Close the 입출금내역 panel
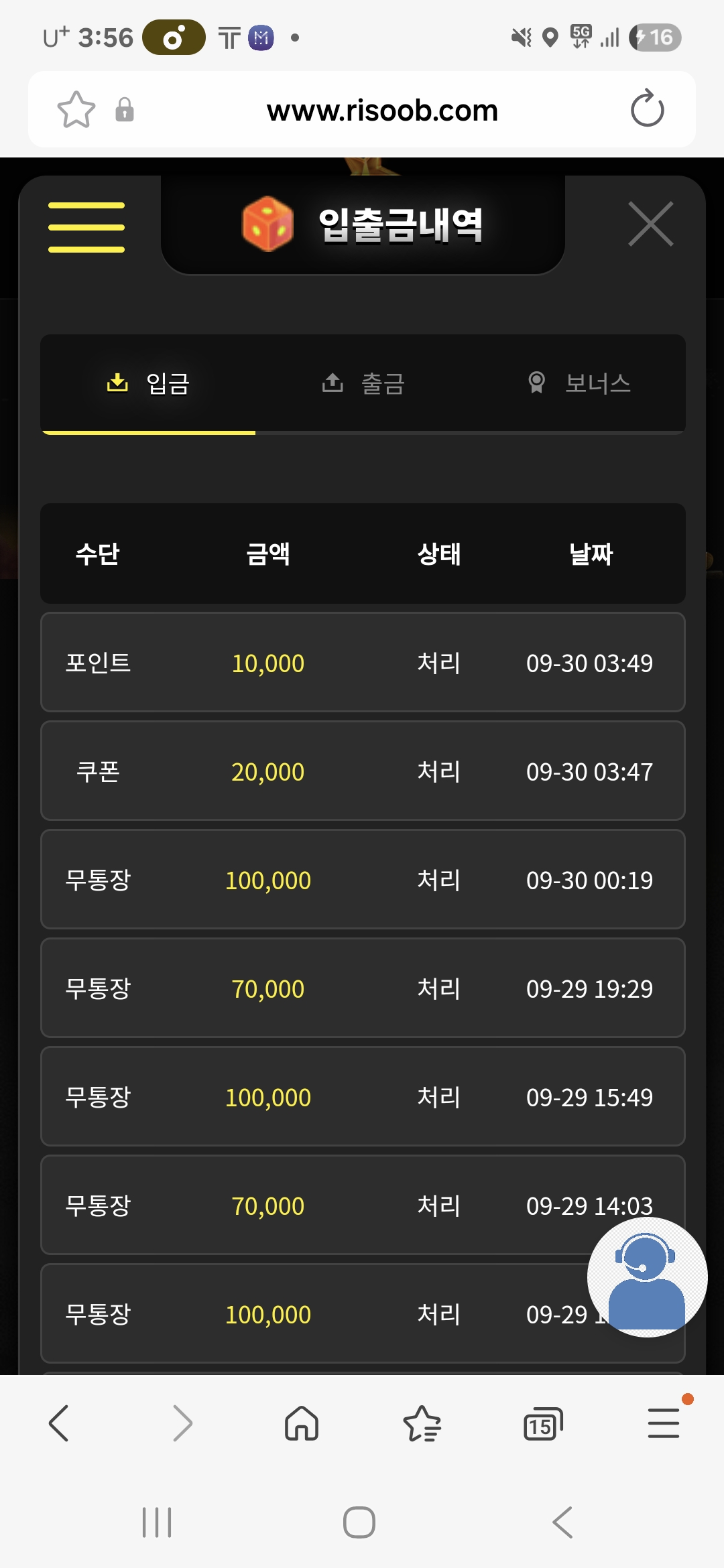This screenshot has width=724, height=1568. coord(650,224)
